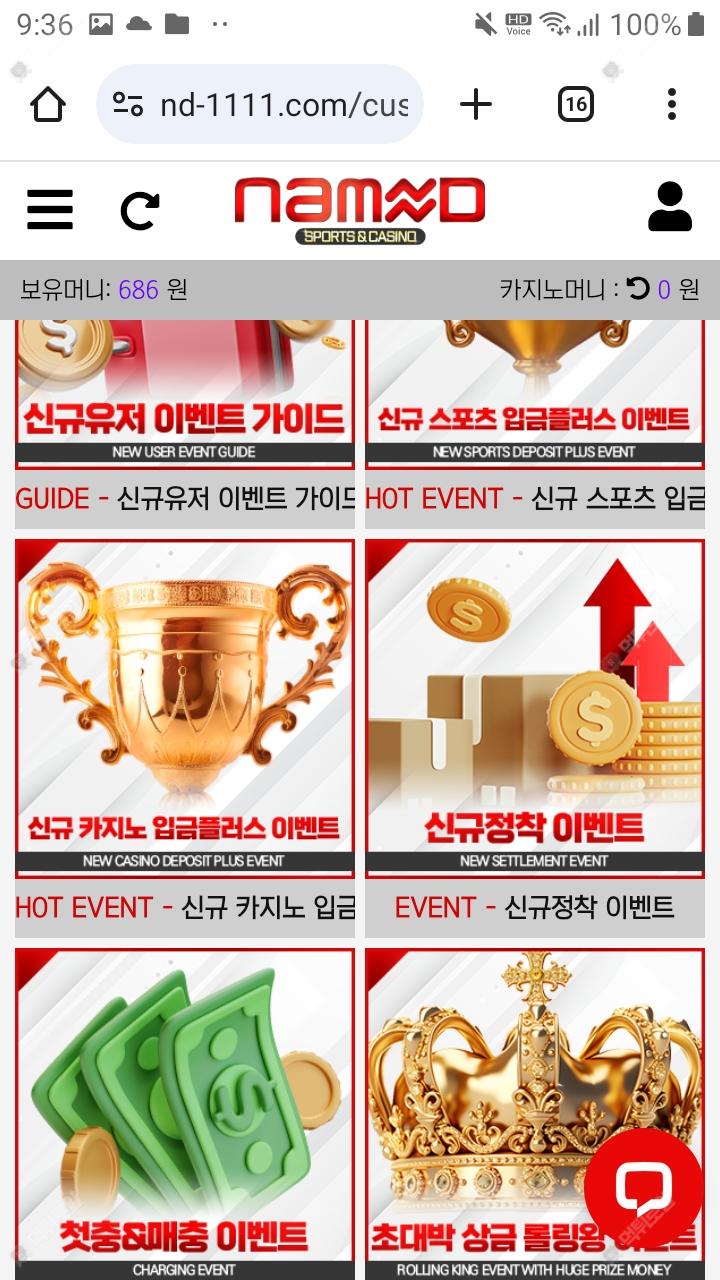Open the tab switcher showing 16 tabs
The image size is (720, 1280).
pos(575,104)
